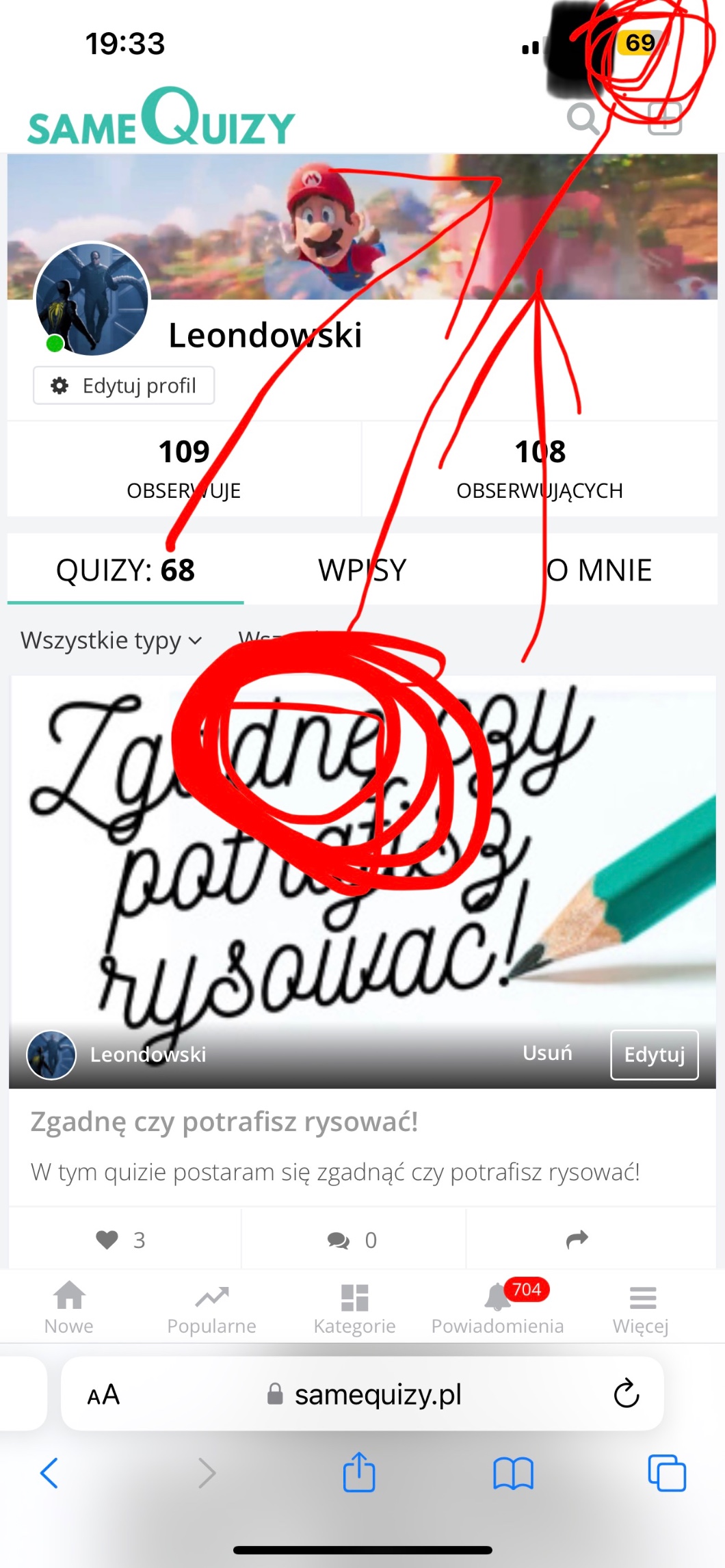
Task: Expand the Wszystkie typy dropdown
Action: [111, 641]
